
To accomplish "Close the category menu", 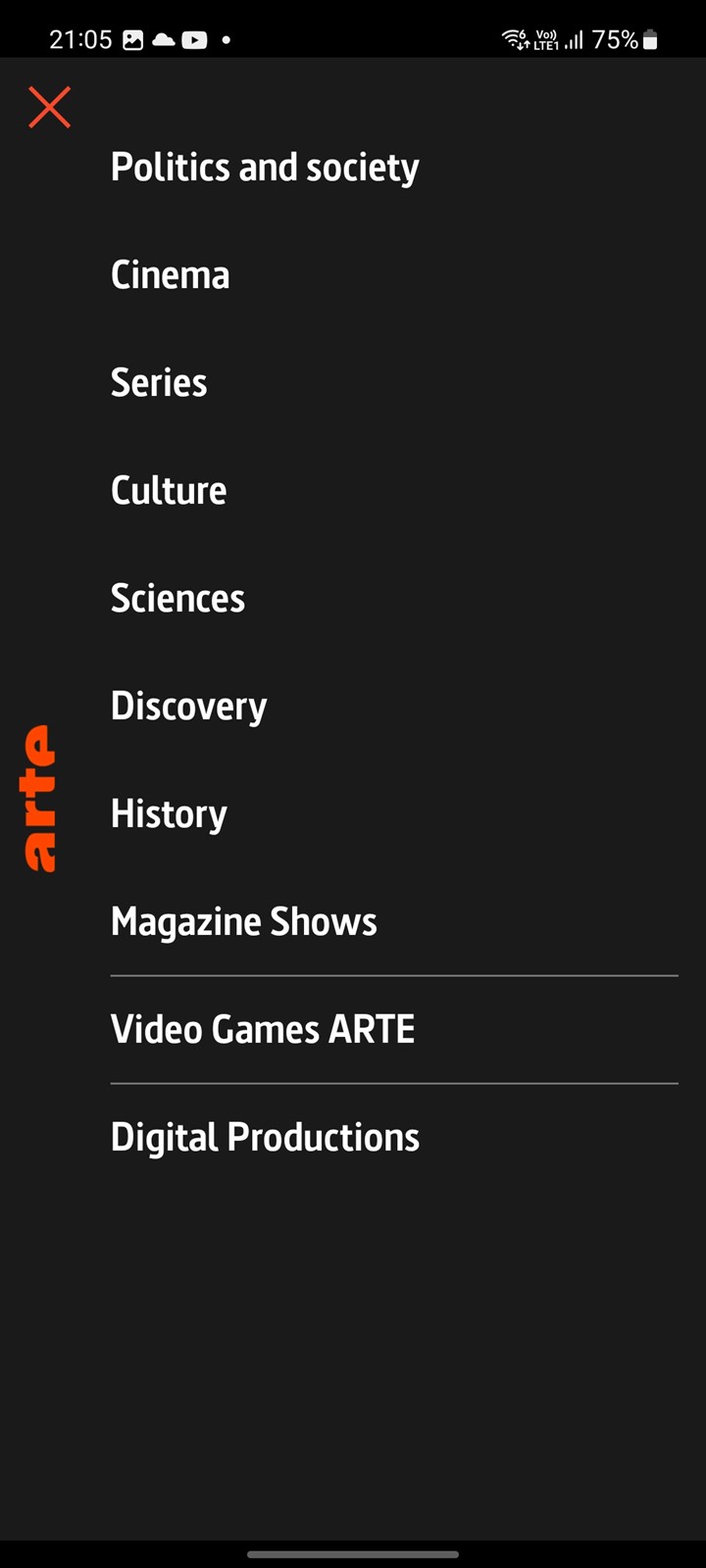I will (49, 107).
